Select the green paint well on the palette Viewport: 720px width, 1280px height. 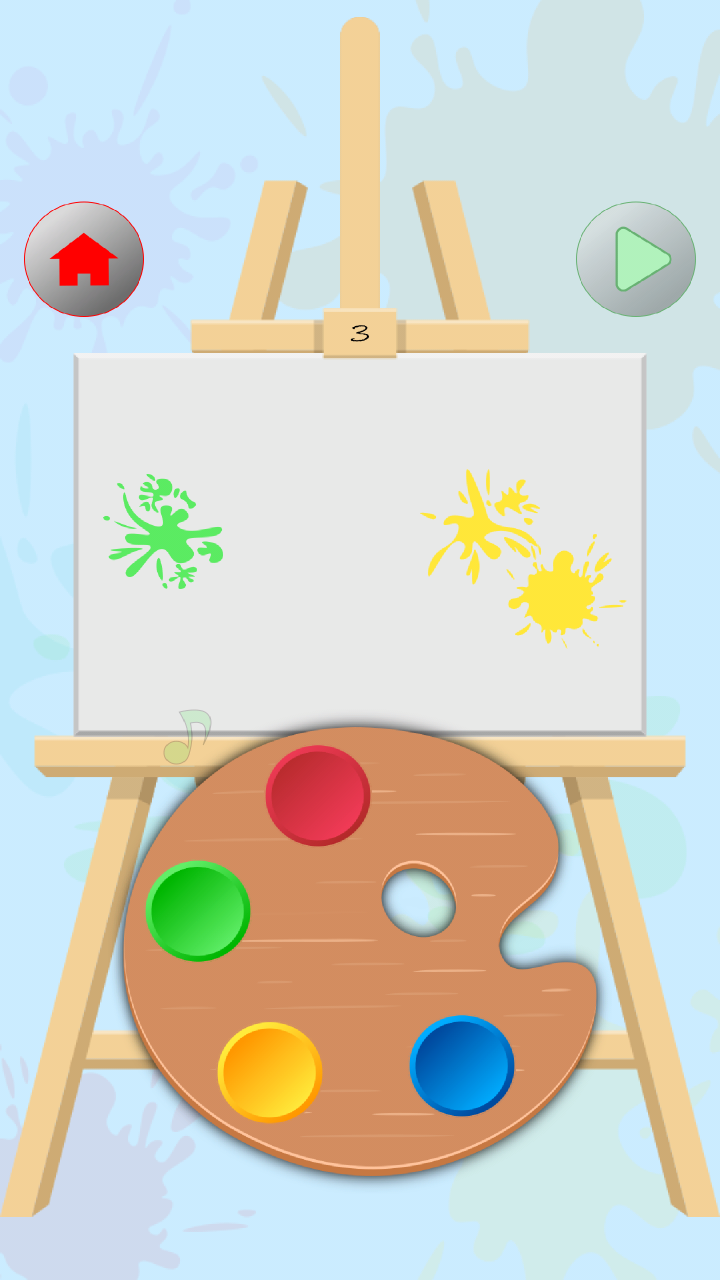[x=200, y=912]
